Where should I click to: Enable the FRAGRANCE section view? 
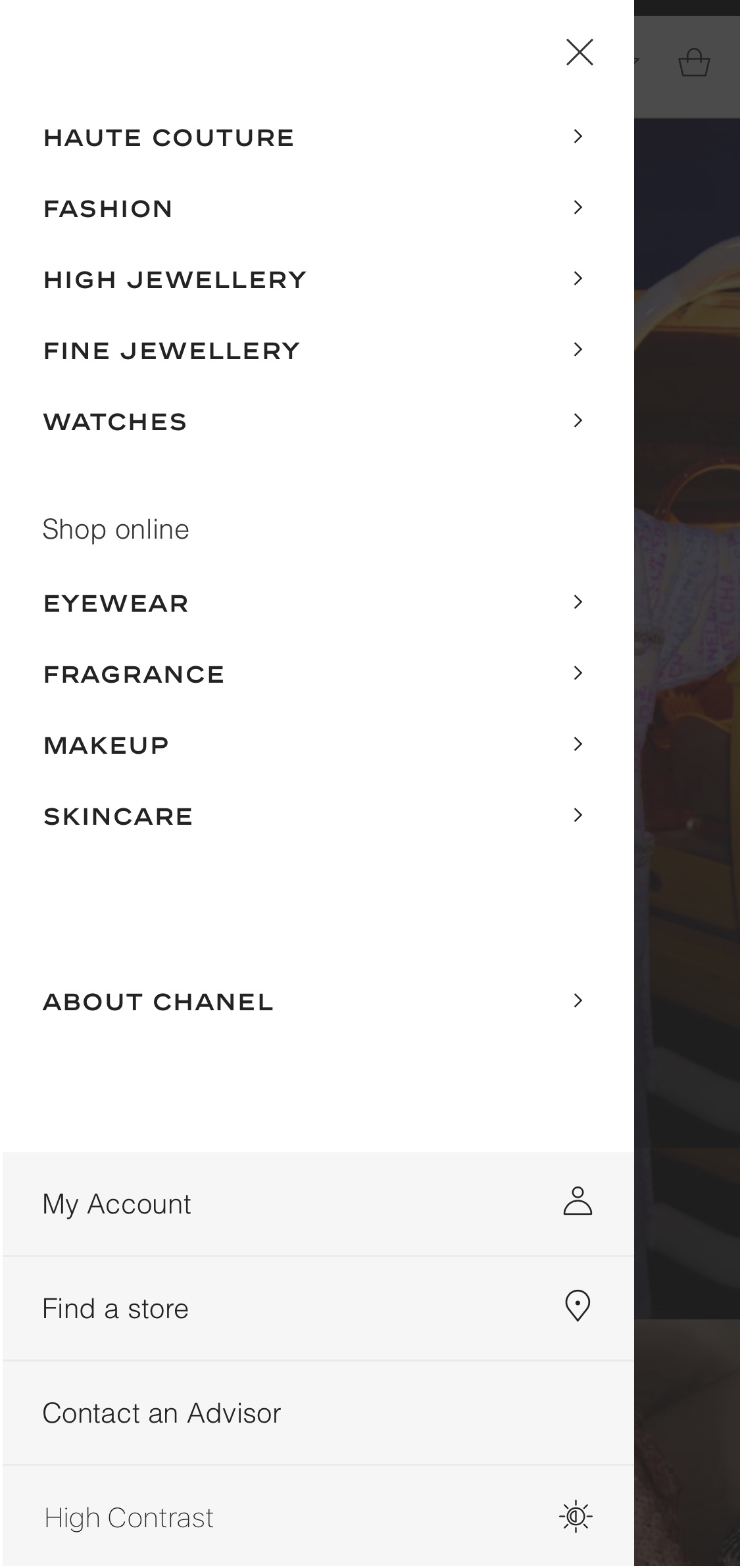134,673
